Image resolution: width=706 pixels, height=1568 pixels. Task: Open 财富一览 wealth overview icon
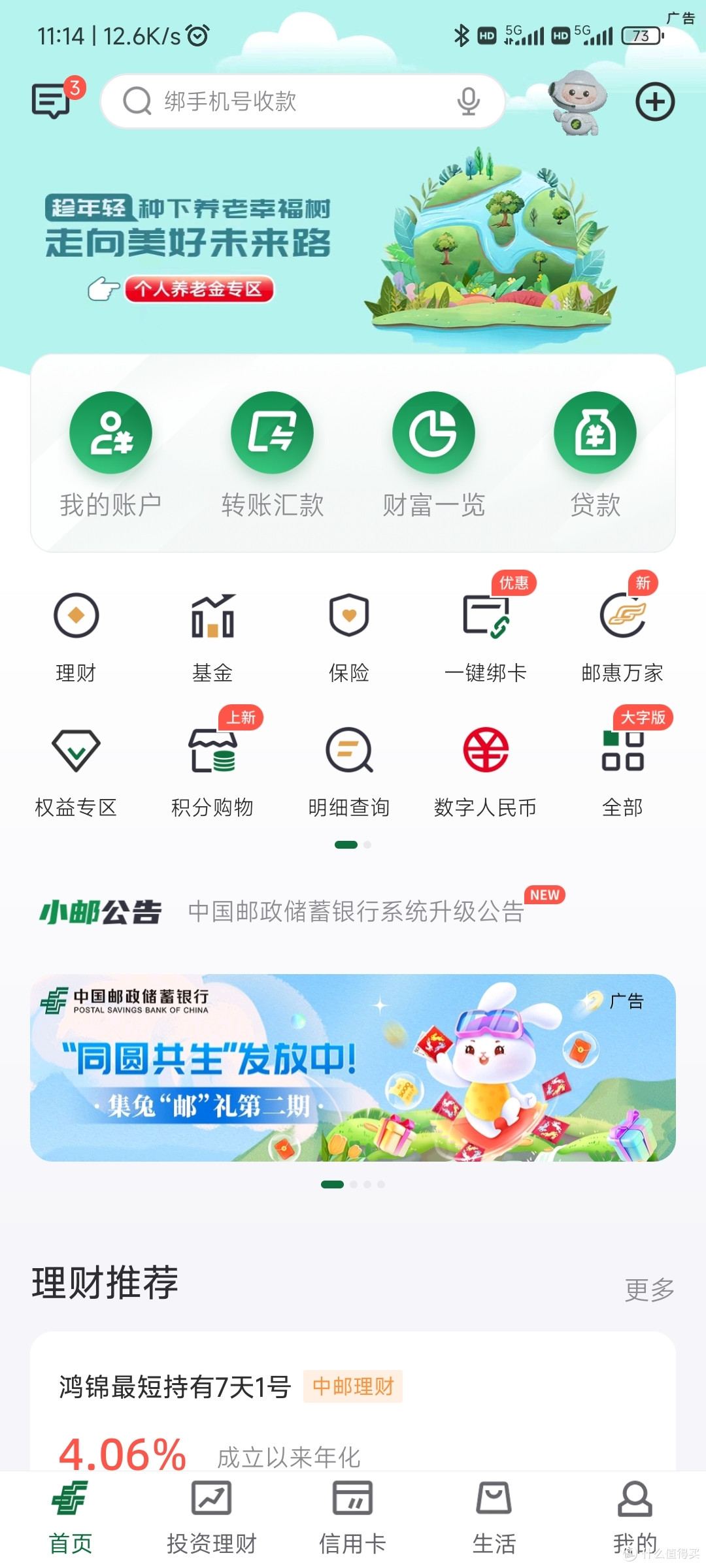click(433, 433)
